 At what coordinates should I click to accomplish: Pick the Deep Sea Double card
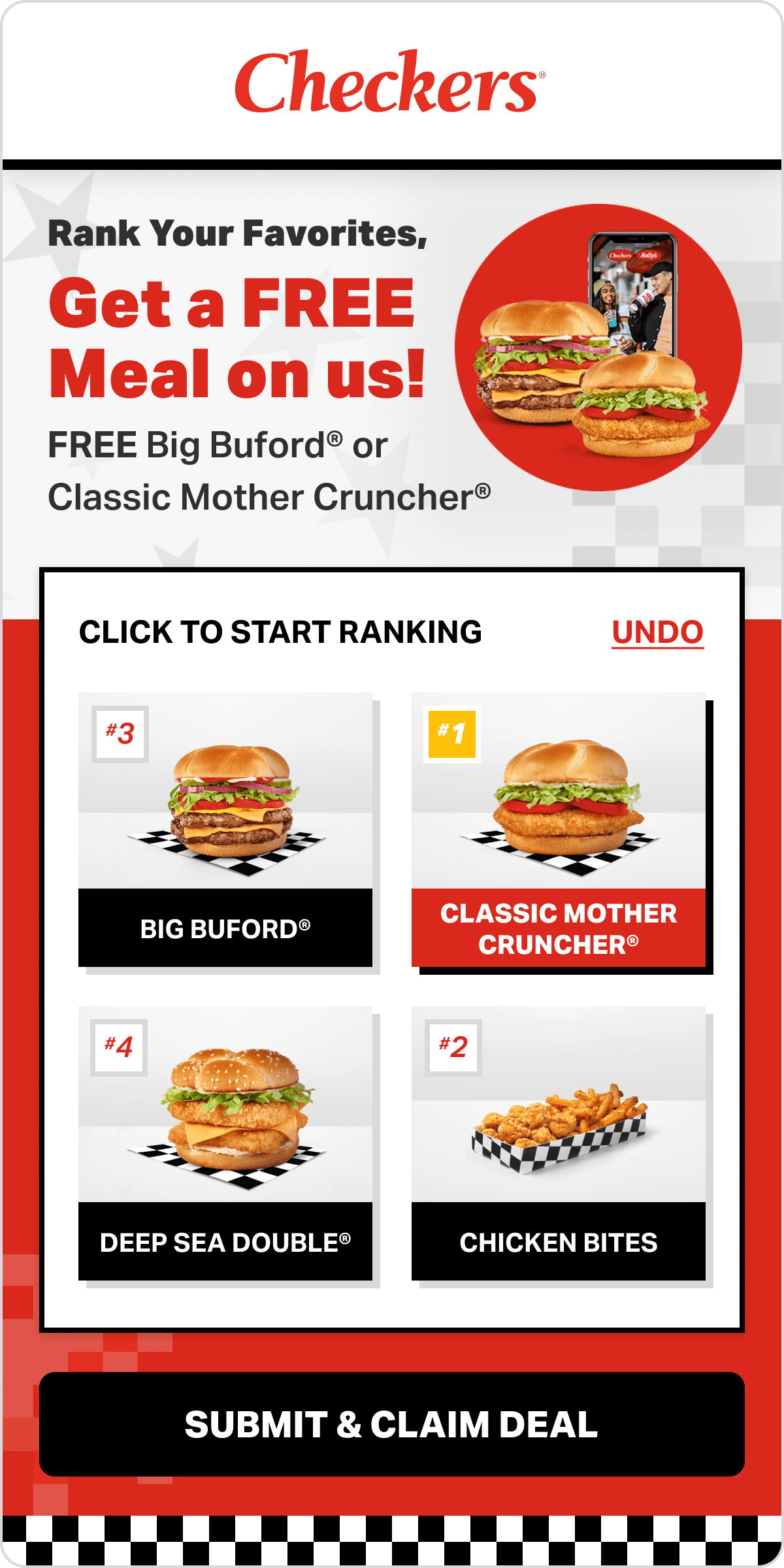point(225,1143)
